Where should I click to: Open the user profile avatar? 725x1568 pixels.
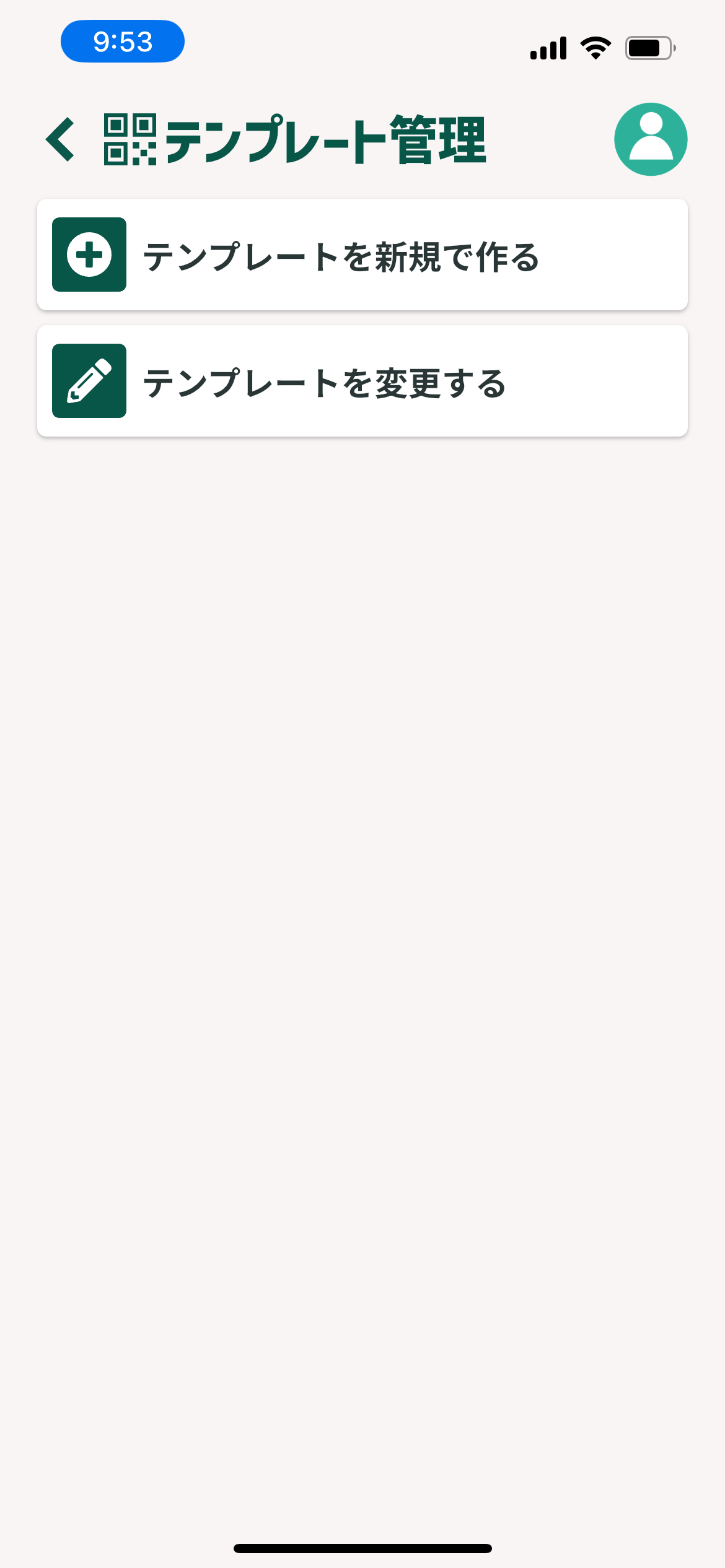650,139
